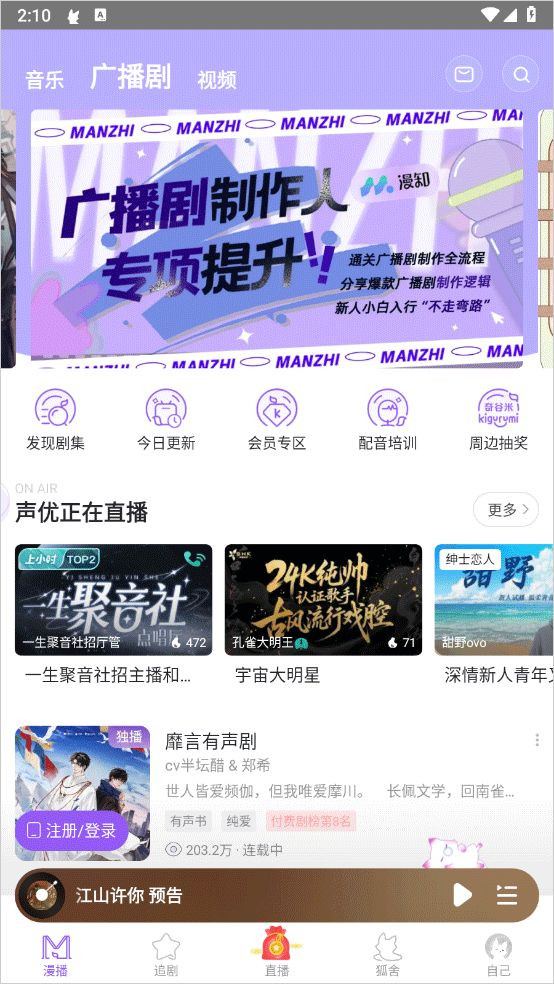
Task: Tap 更多 for live voice actors
Action: [x=506, y=510]
